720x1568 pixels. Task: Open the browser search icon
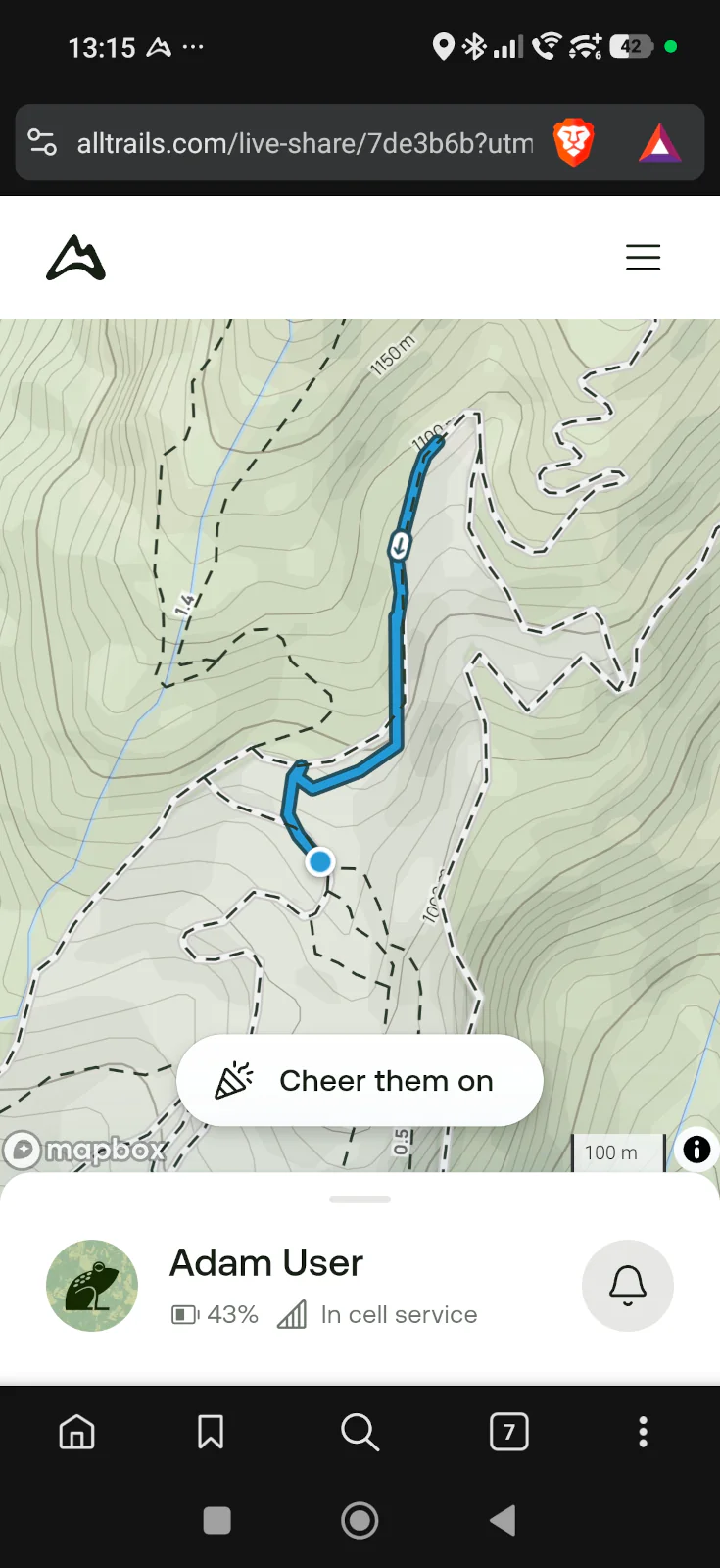pos(360,1432)
